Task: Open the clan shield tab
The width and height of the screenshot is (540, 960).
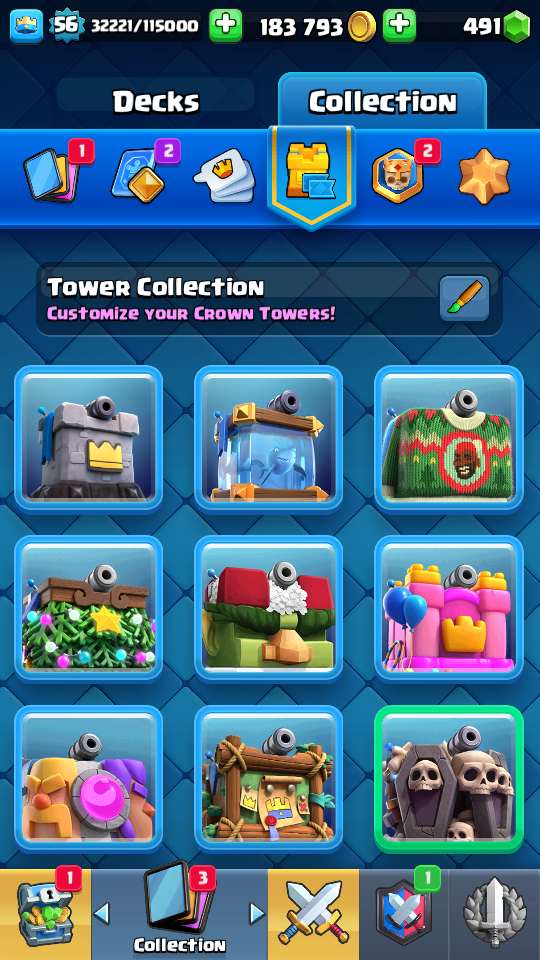Action: [x=403, y=914]
